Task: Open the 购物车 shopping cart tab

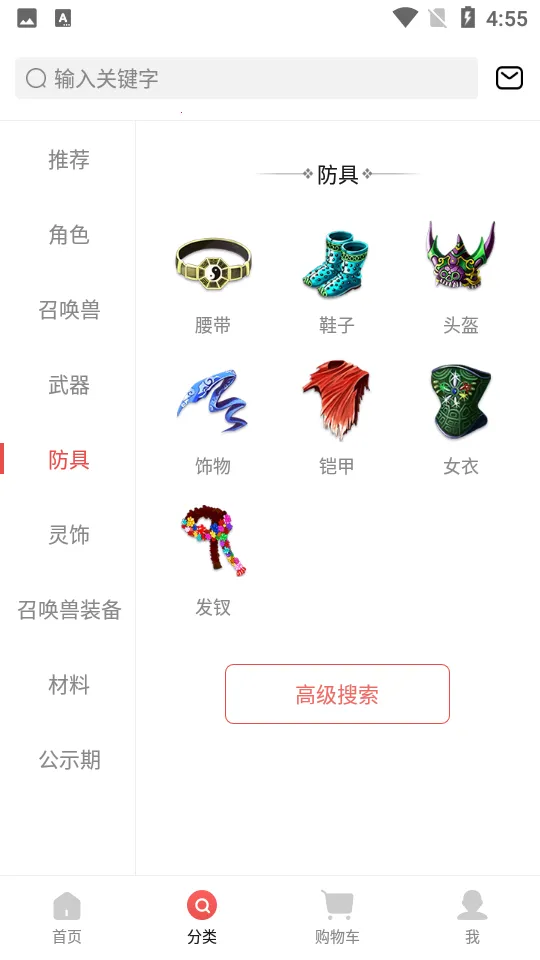Action: 337,918
